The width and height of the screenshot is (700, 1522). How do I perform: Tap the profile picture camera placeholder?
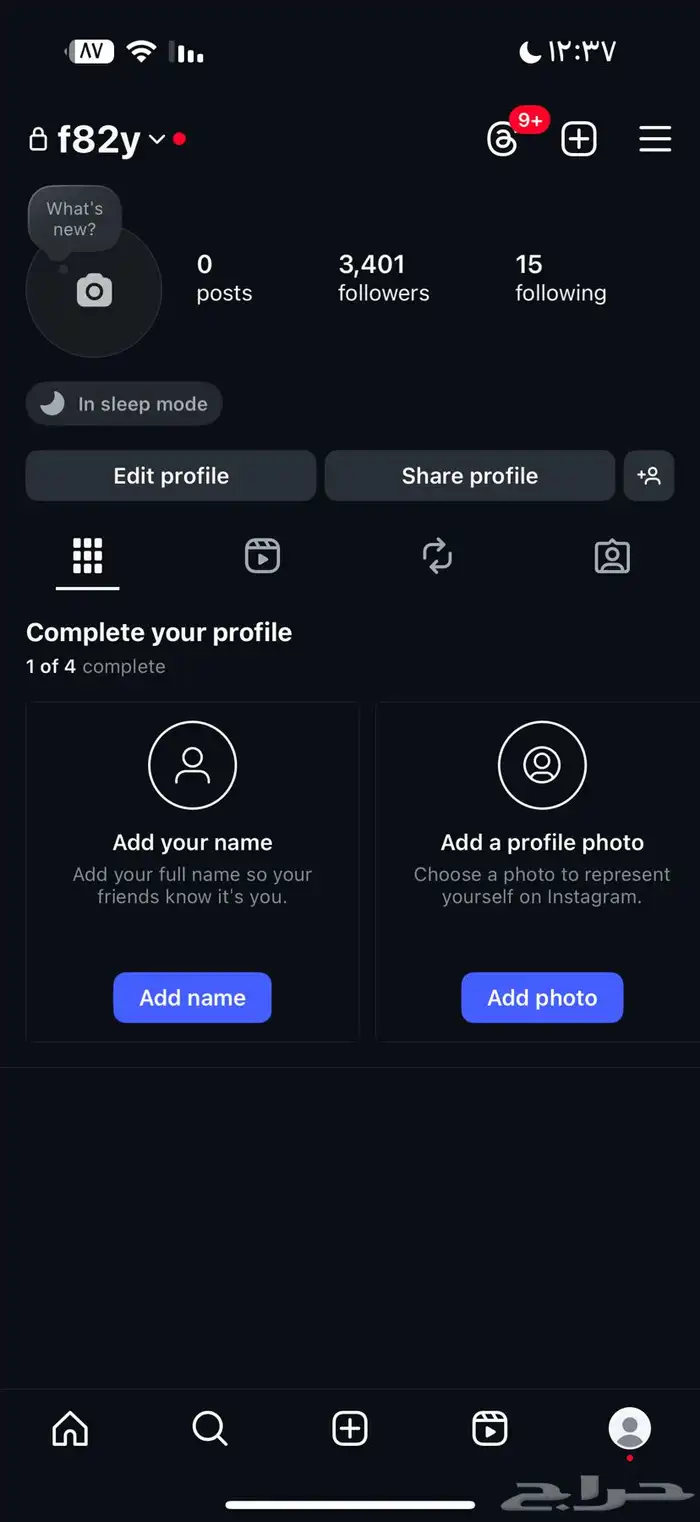tap(94, 291)
